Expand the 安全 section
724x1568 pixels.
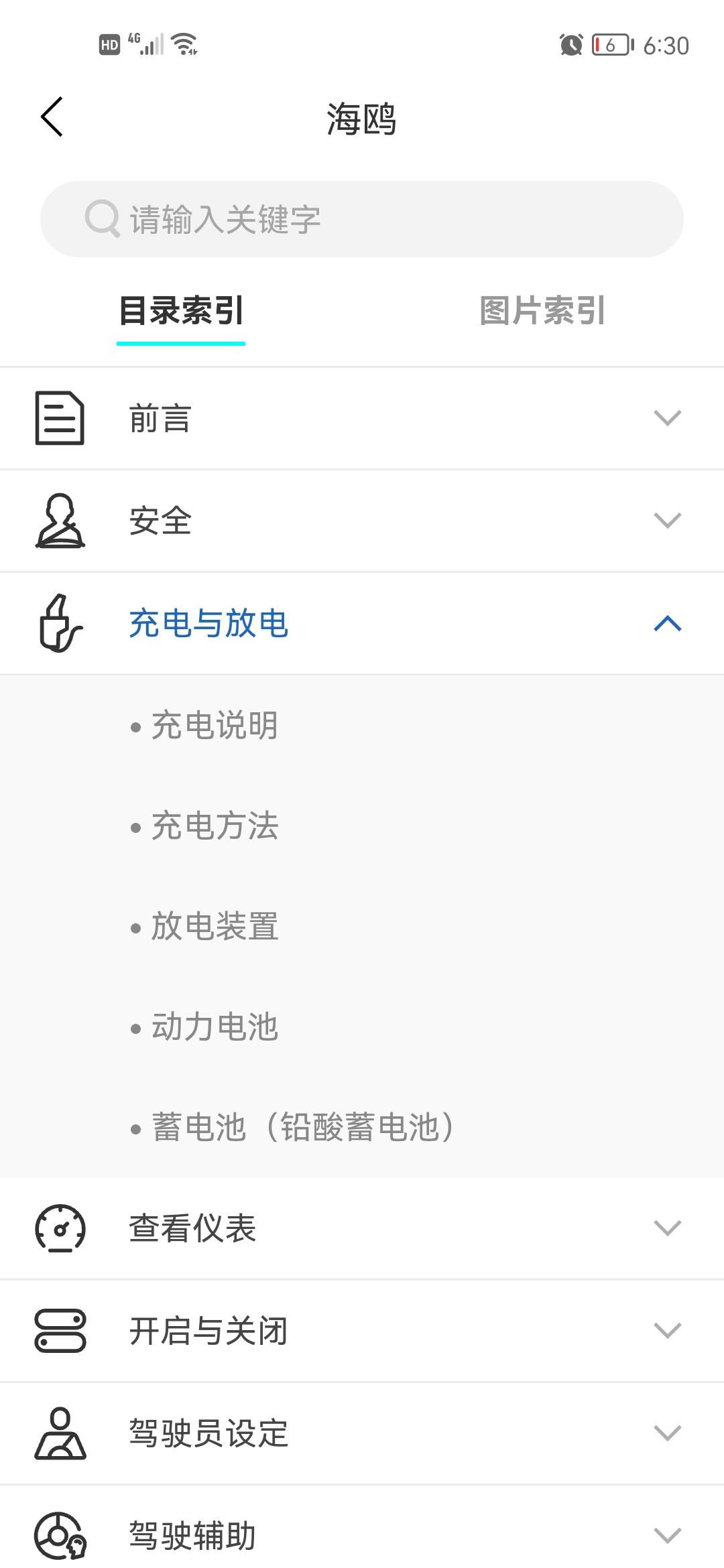pyautogui.click(x=362, y=521)
